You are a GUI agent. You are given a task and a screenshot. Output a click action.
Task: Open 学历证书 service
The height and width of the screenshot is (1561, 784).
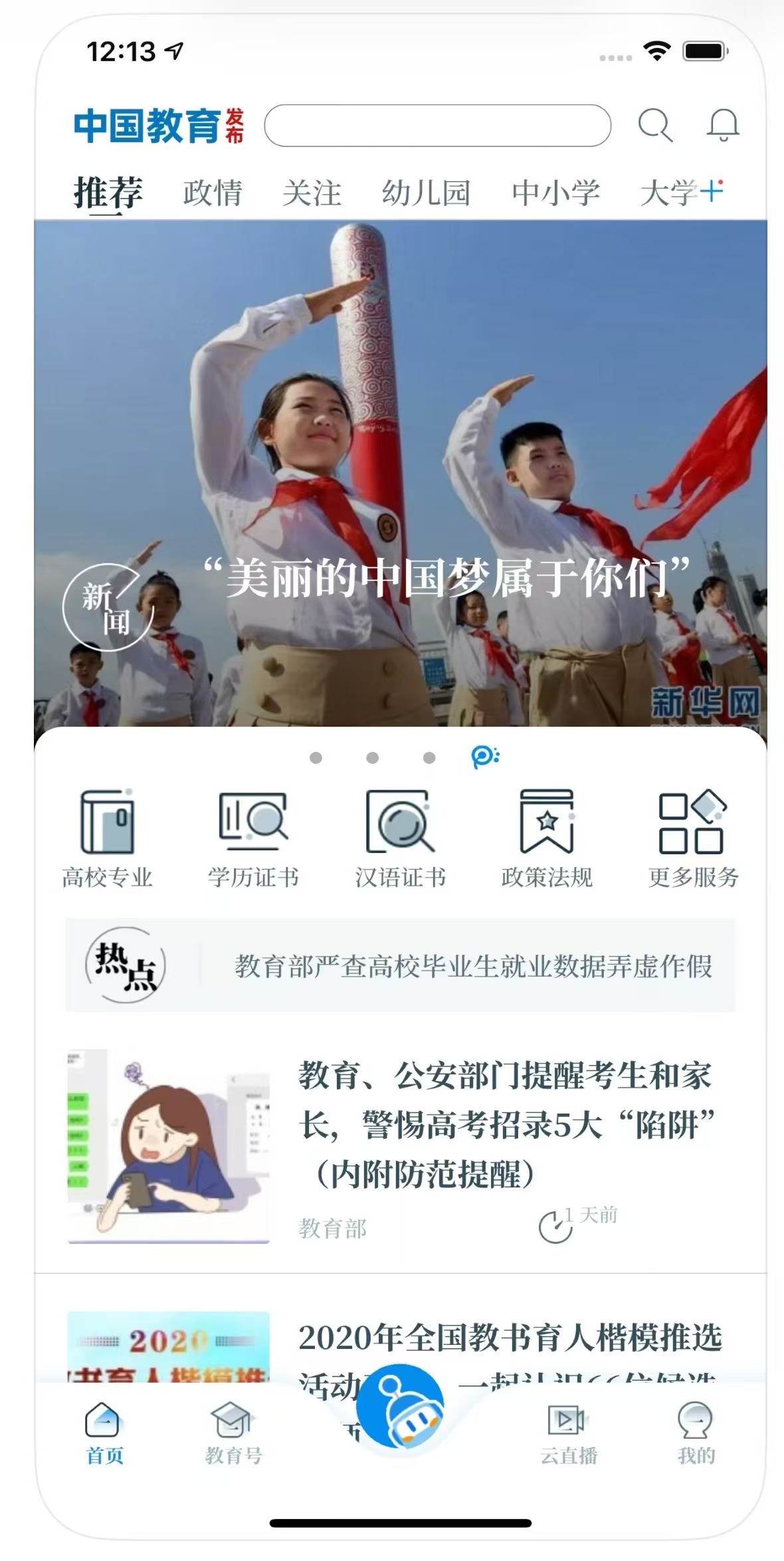(x=253, y=839)
